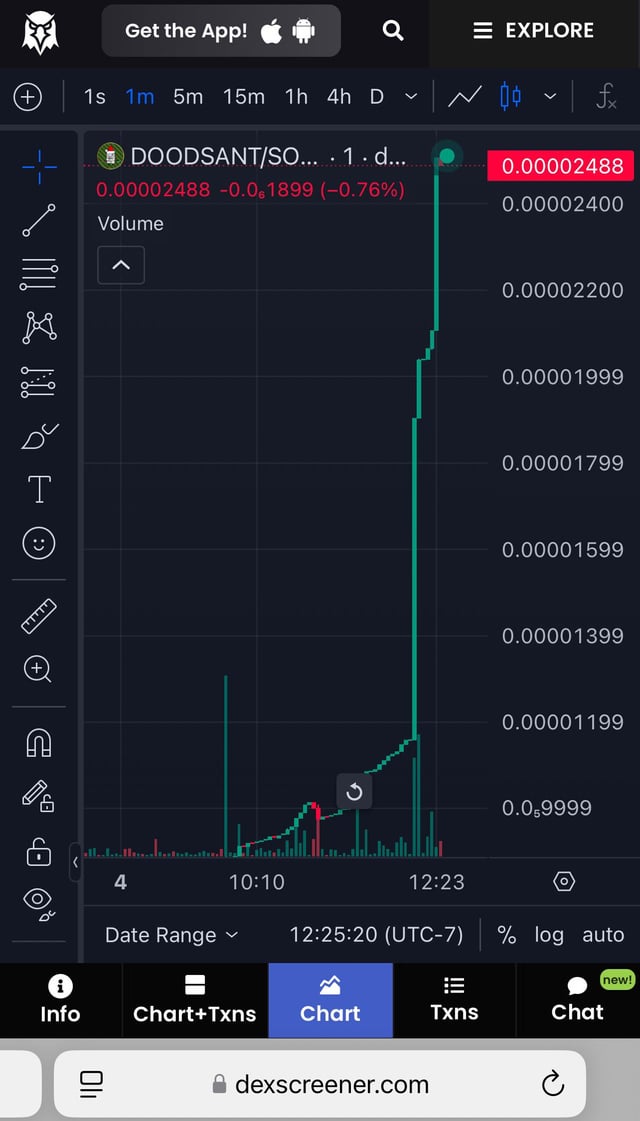Select the 1s timeframe
640x1121 pixels.
coord(95,97)
